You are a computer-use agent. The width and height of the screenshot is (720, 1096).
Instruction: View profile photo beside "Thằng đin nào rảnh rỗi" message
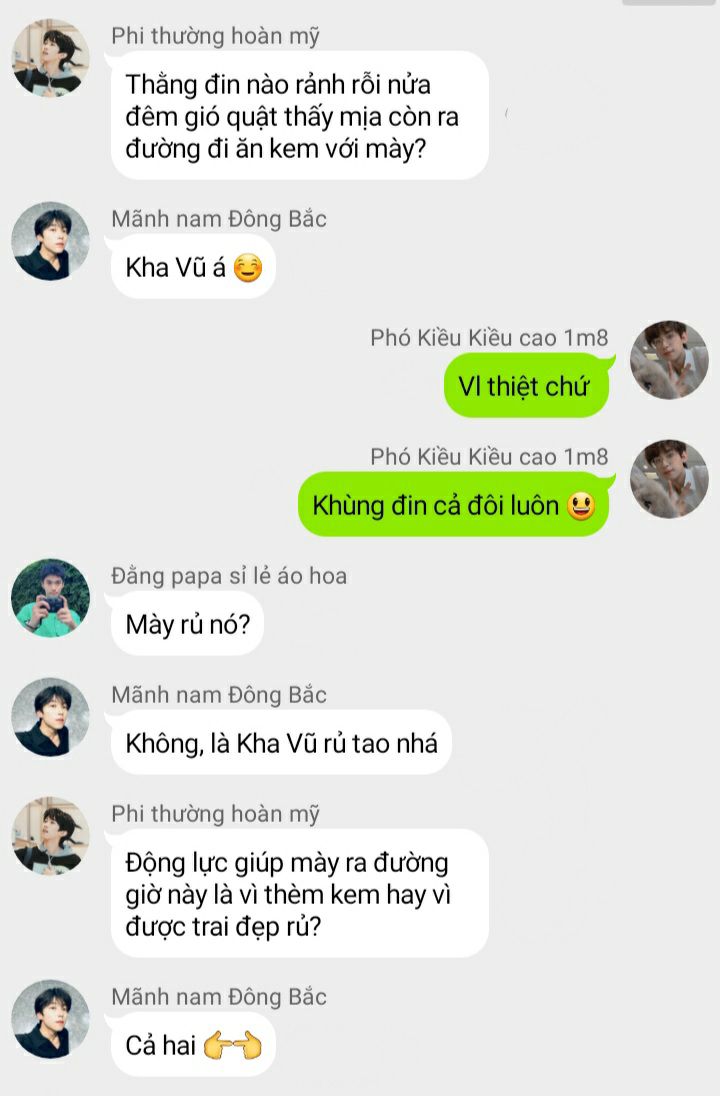(50, 58)
